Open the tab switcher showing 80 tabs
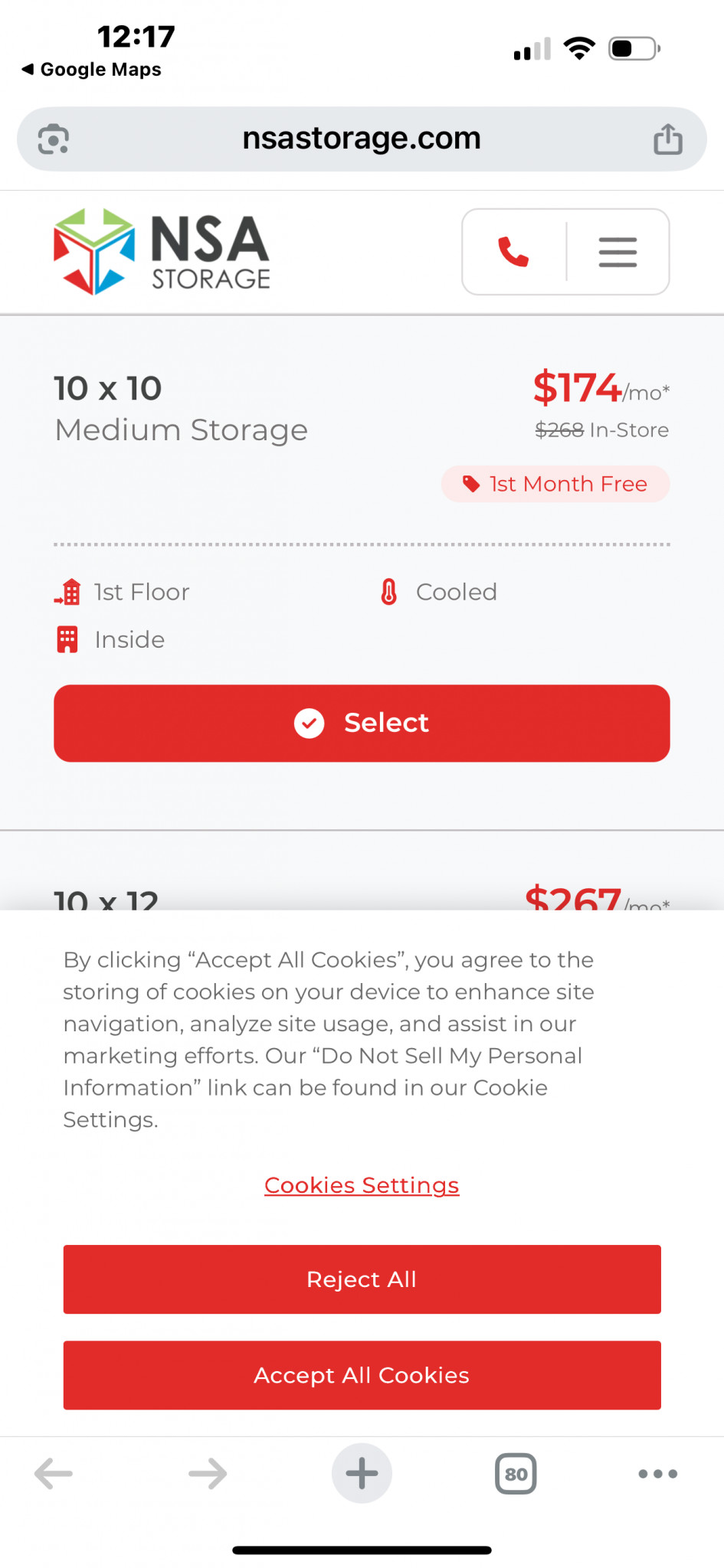The width and height of the screenshot is (724, 1568). 516,1473
